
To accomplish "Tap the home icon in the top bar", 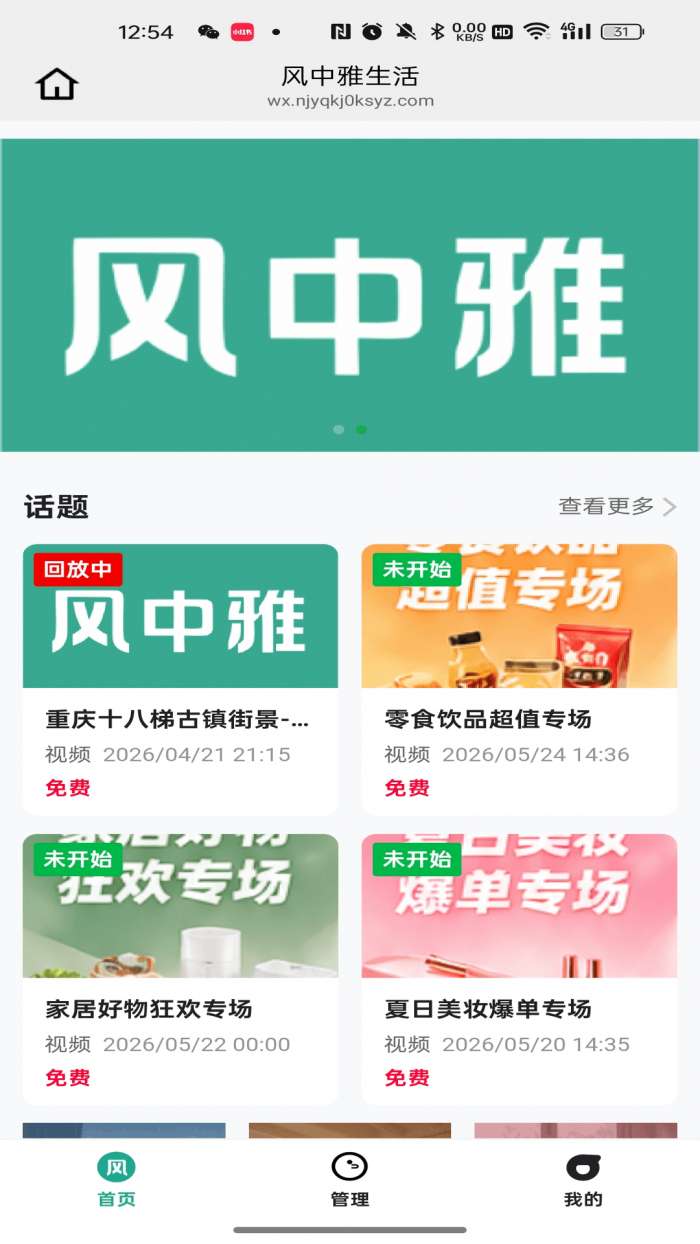I will tap(57, 84).
